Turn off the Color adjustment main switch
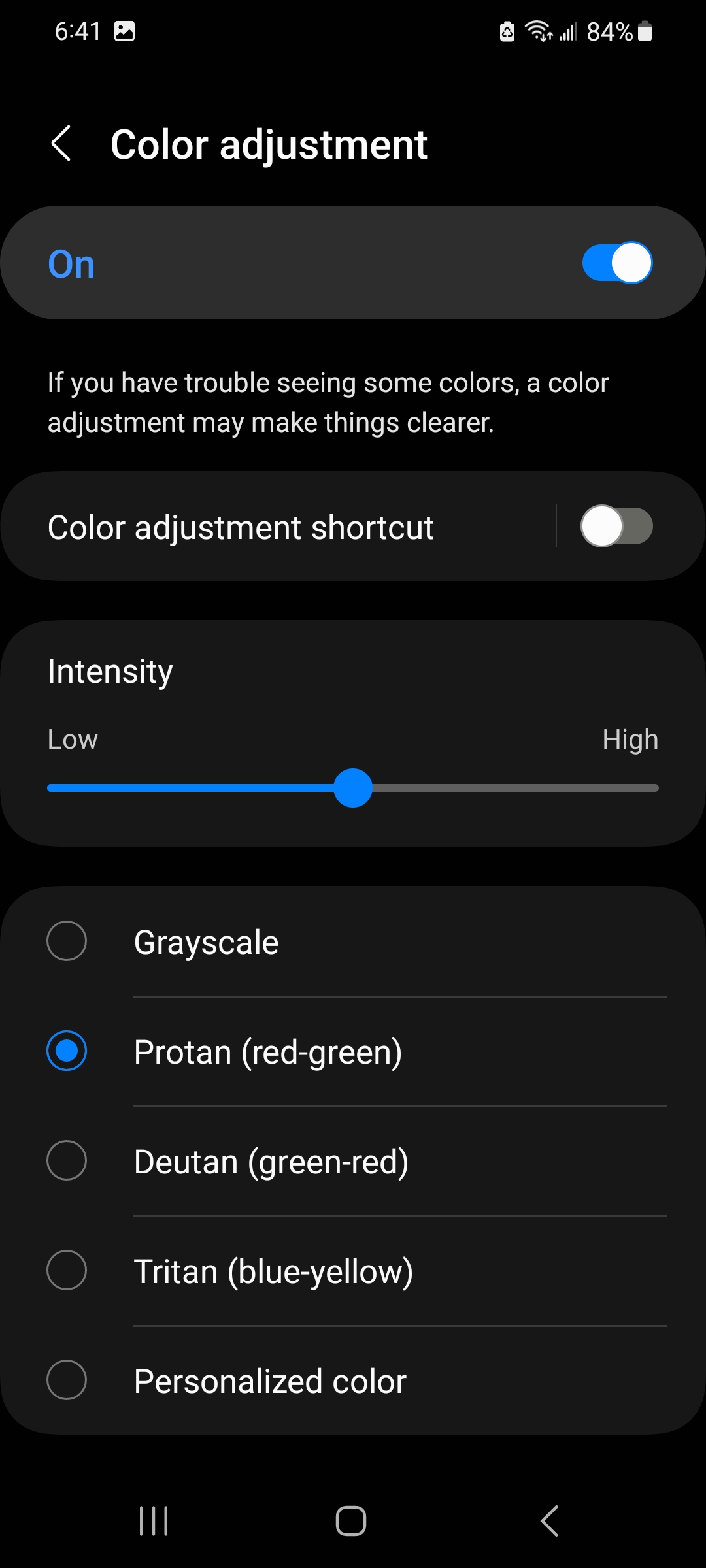 (617, 263)
